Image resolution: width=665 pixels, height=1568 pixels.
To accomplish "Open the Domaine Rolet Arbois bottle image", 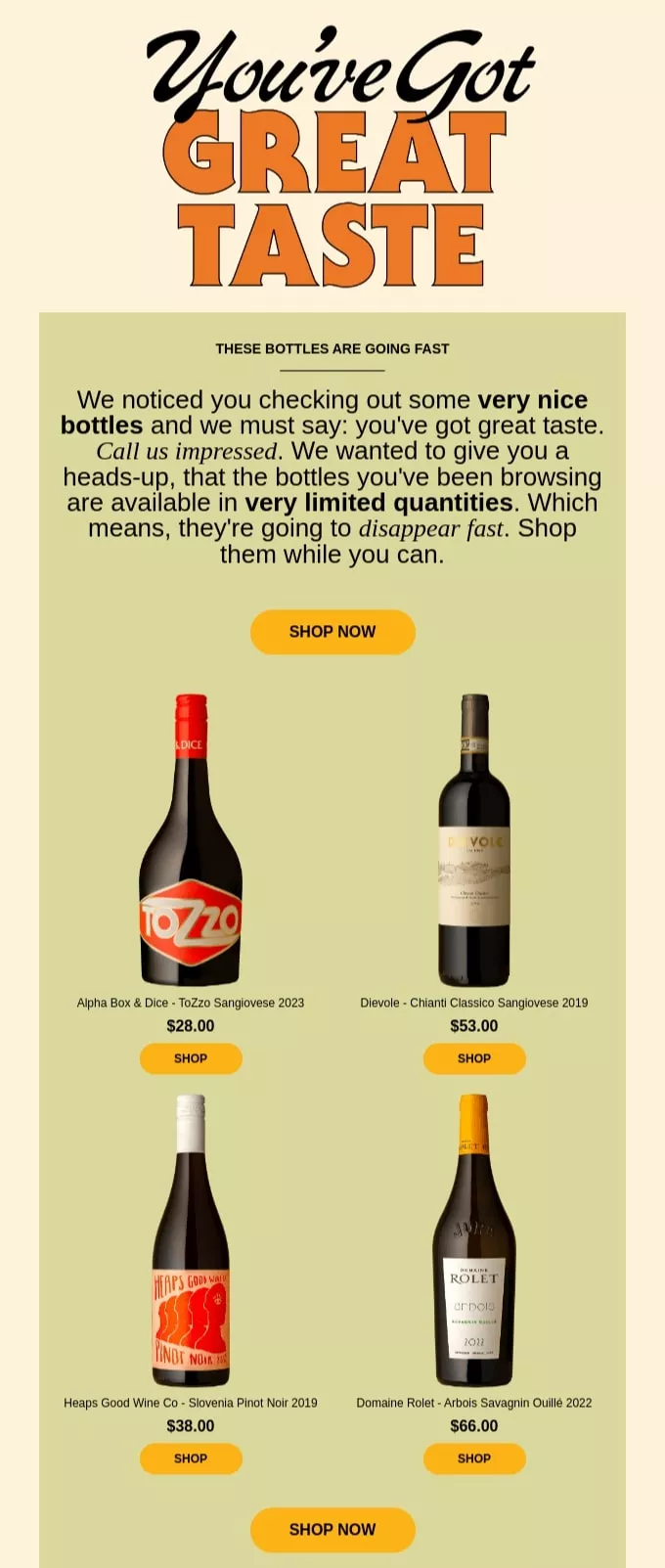I will point(474,1240).
